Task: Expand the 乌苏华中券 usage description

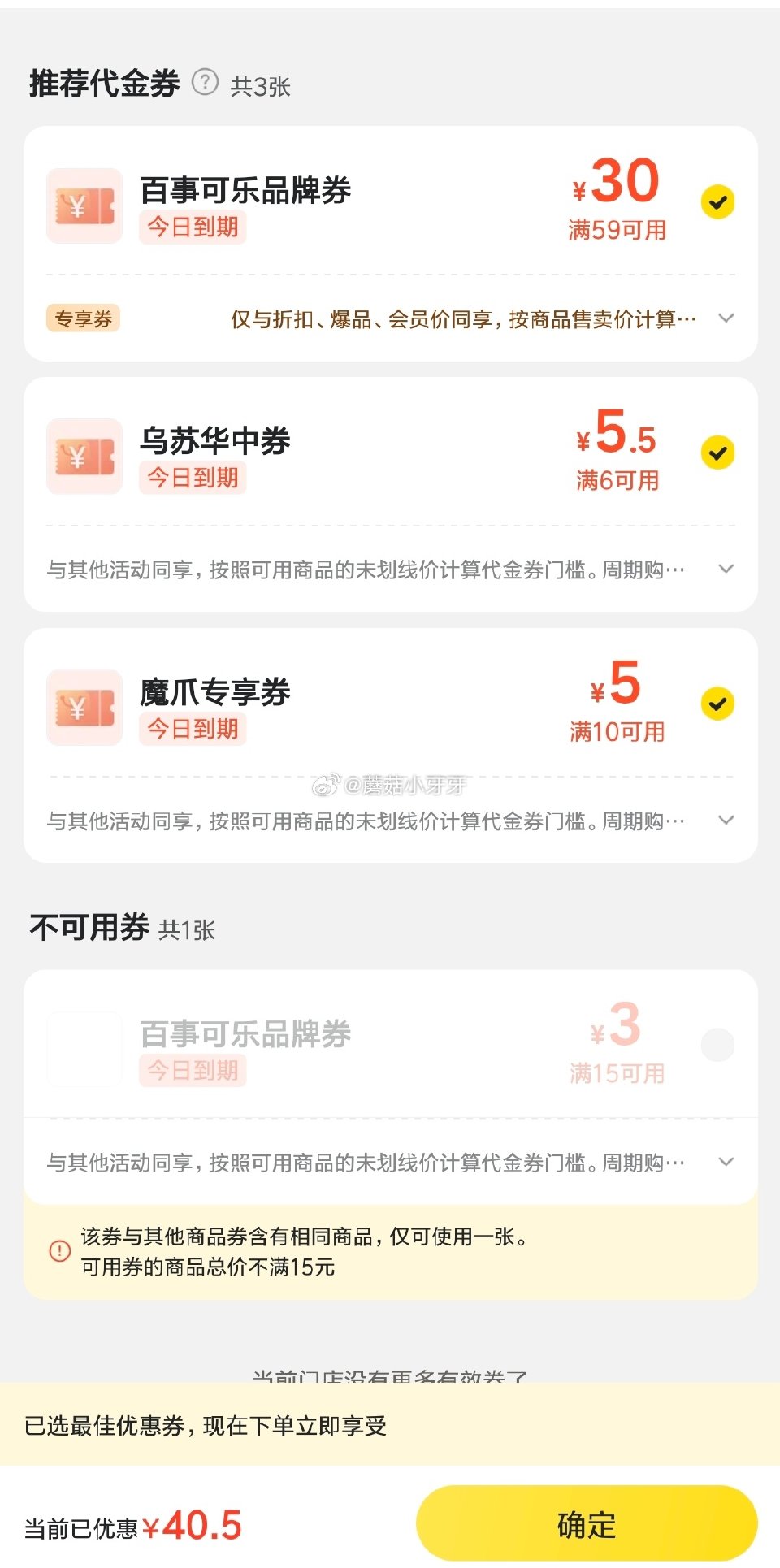Action: [727, 570]
